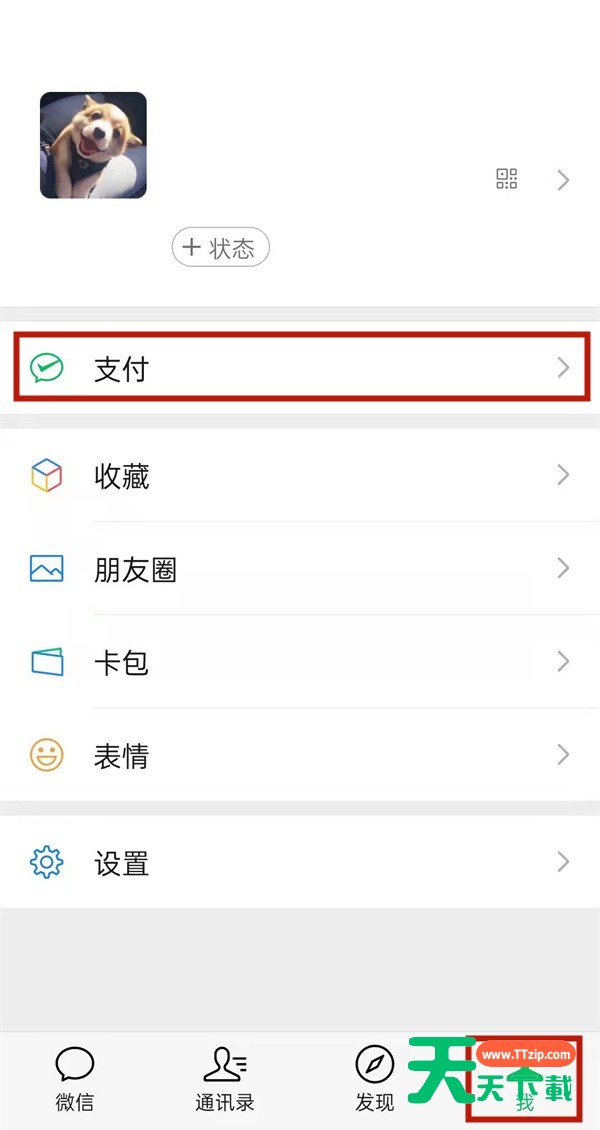The image size is (600, 1130).
Task: Open 朋友圈 moments
Action: coord(300,569)
